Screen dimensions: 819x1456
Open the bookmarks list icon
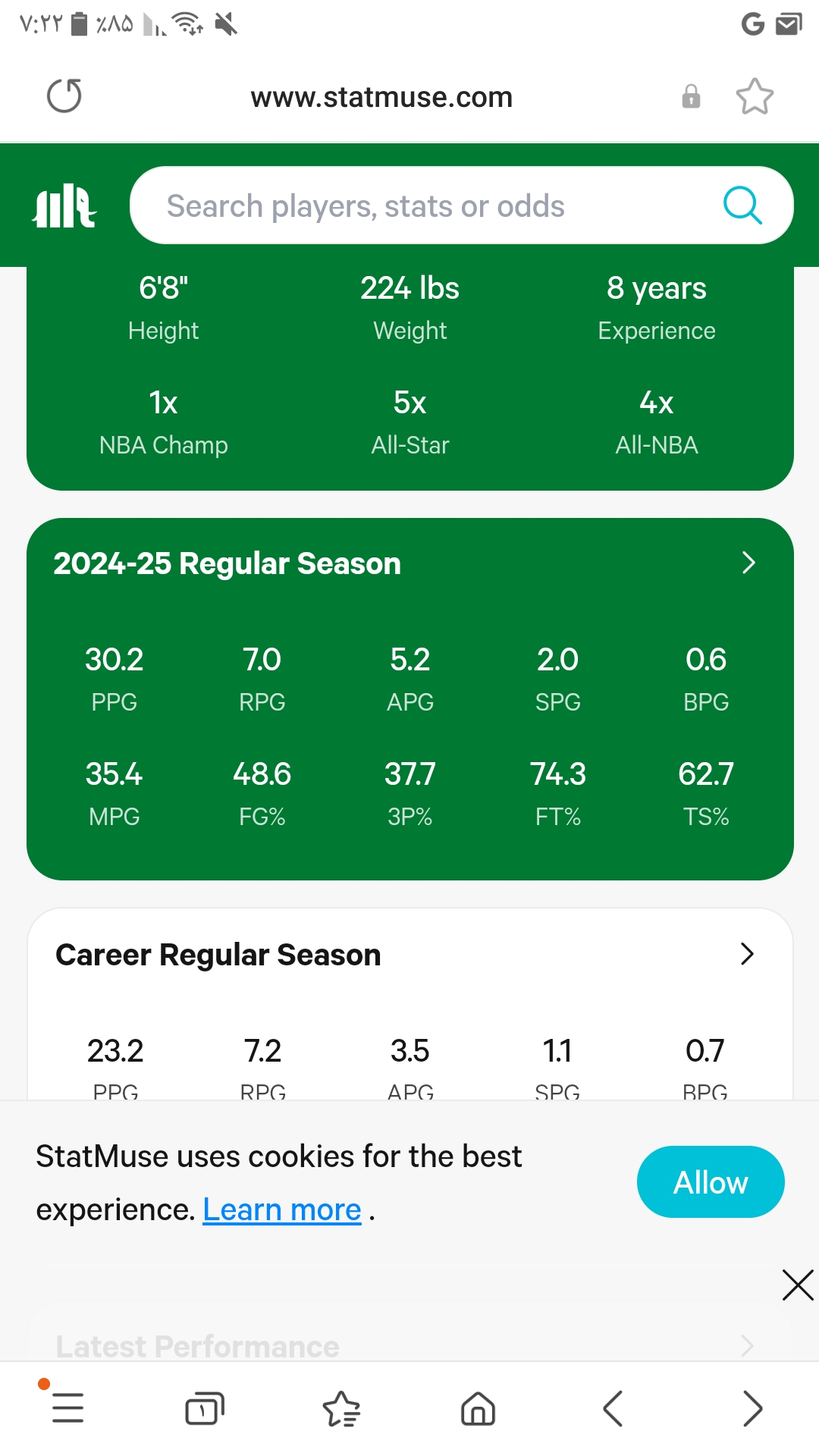click(x=341, y=1408)
